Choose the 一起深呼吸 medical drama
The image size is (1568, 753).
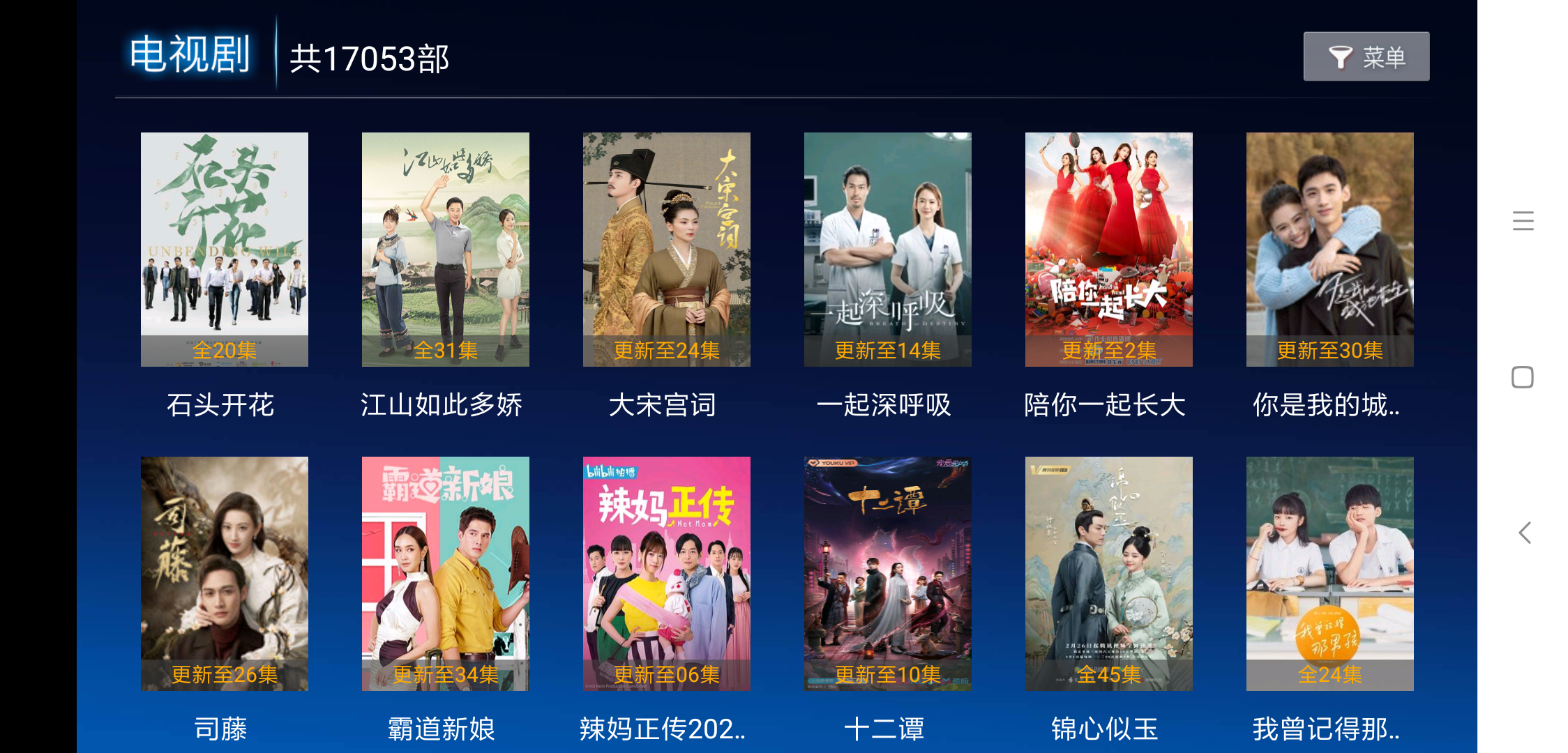[x=887, y=250]
